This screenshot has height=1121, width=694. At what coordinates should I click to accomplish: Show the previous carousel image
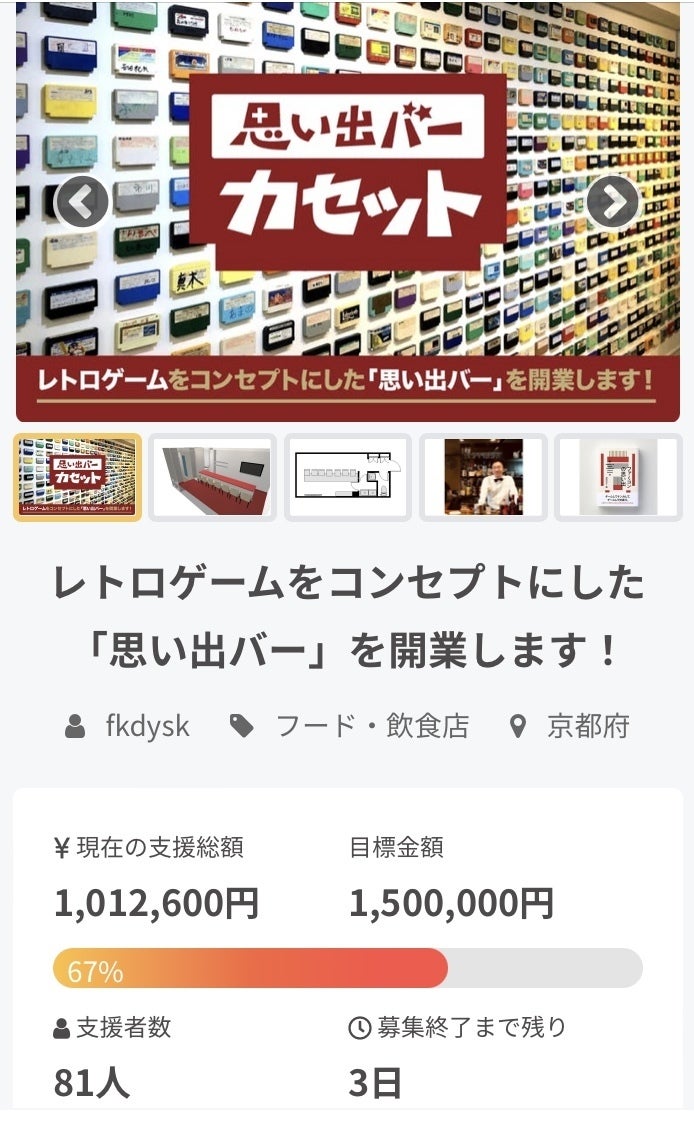click(81, 203)
